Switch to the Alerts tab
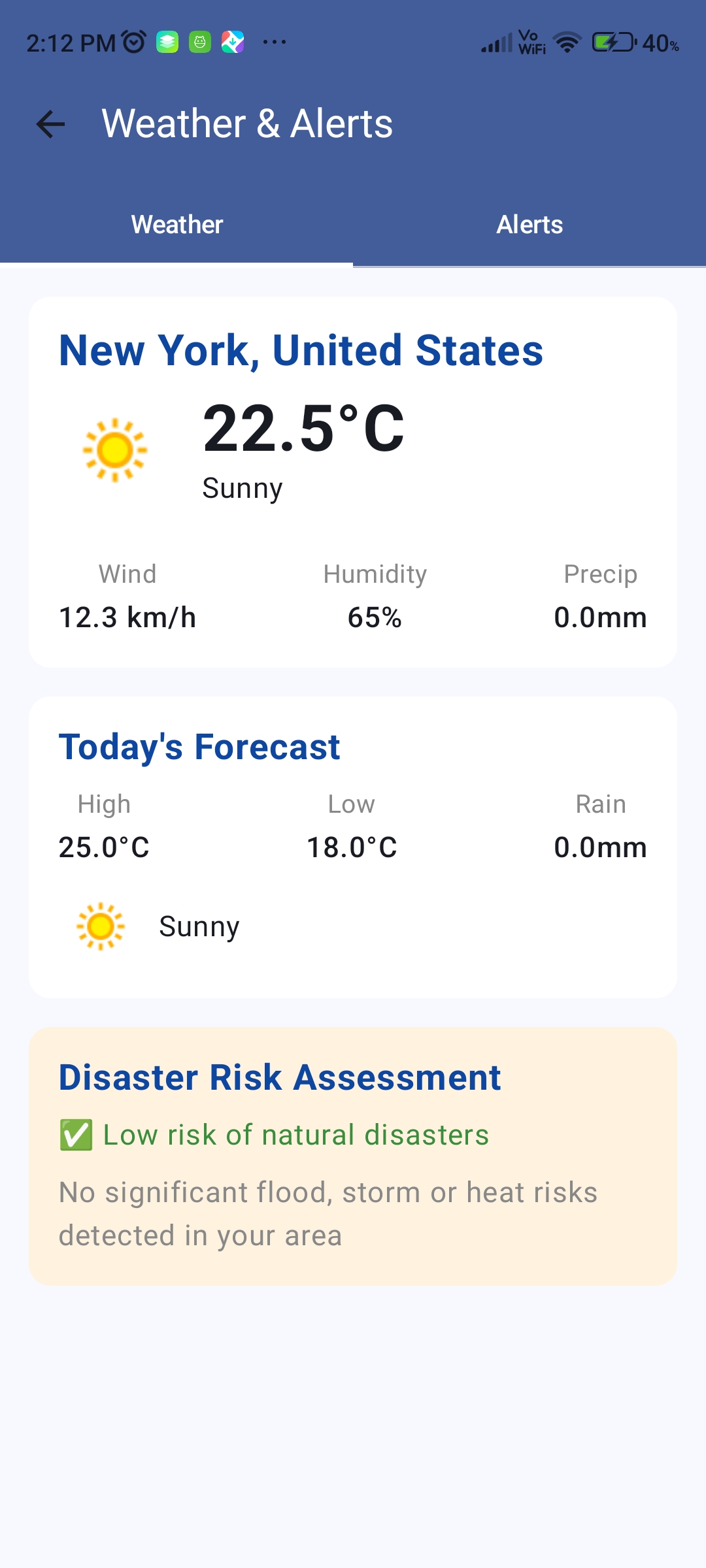This screenshot has width=706, height=1568. click(x=529, y=225)
